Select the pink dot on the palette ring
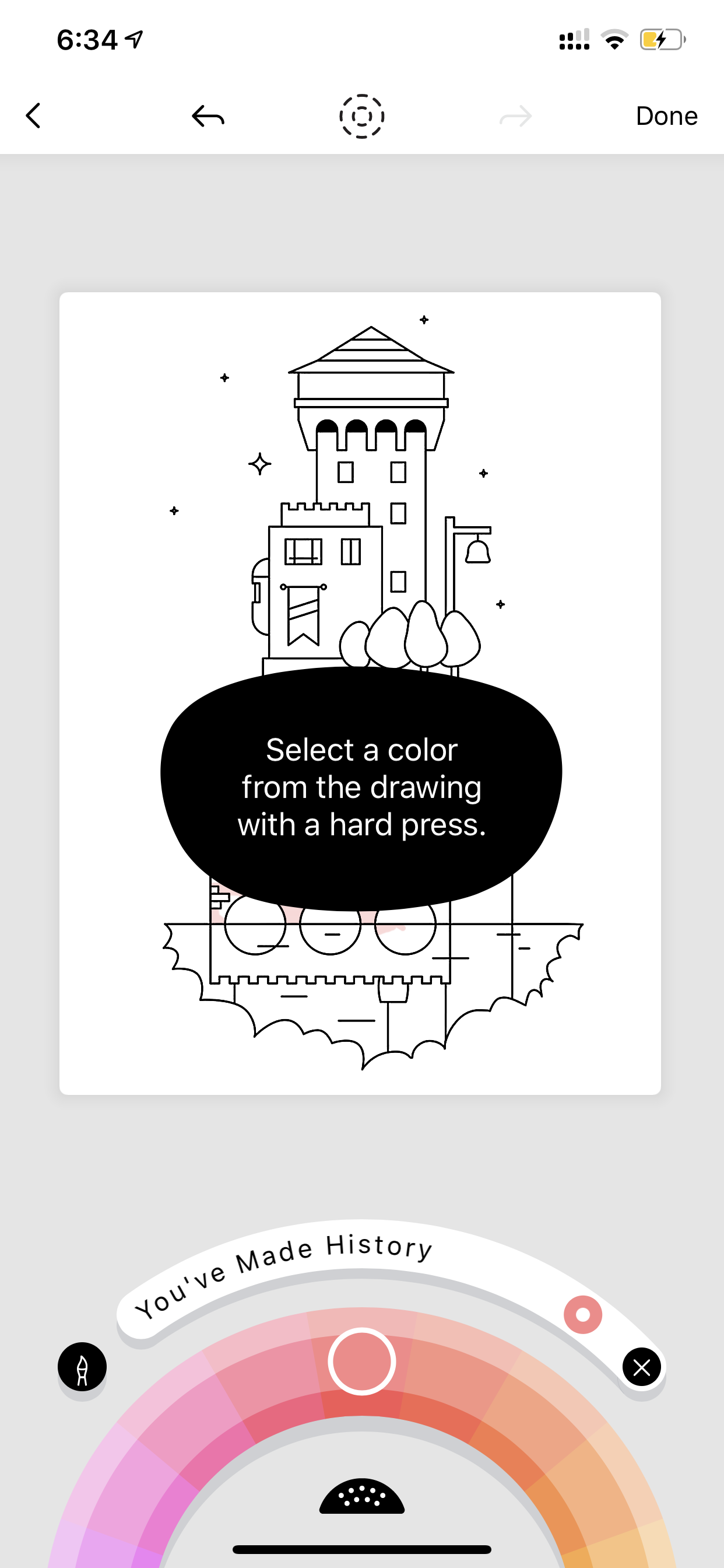 tap(583, 1315)
